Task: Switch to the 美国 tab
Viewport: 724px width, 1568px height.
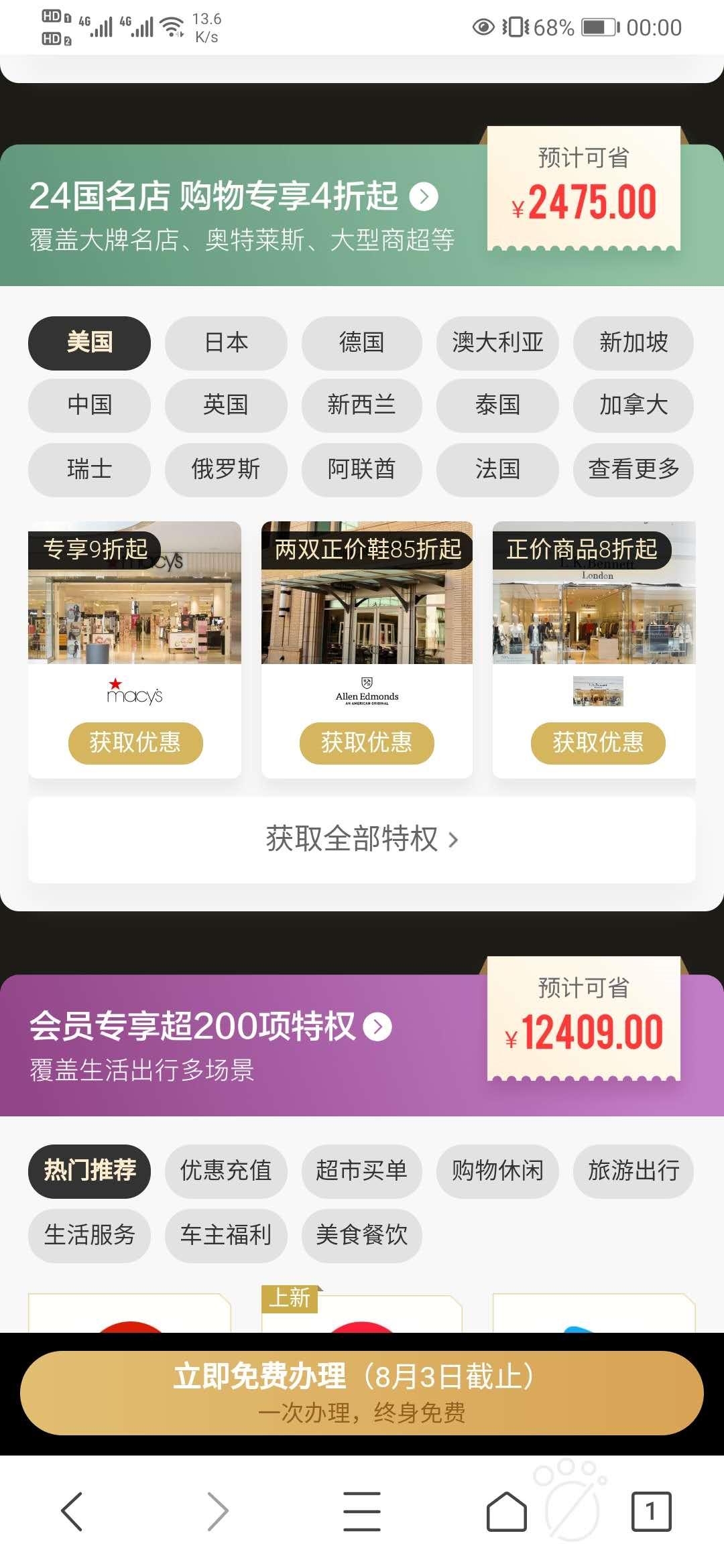Action: pos(88,342)
